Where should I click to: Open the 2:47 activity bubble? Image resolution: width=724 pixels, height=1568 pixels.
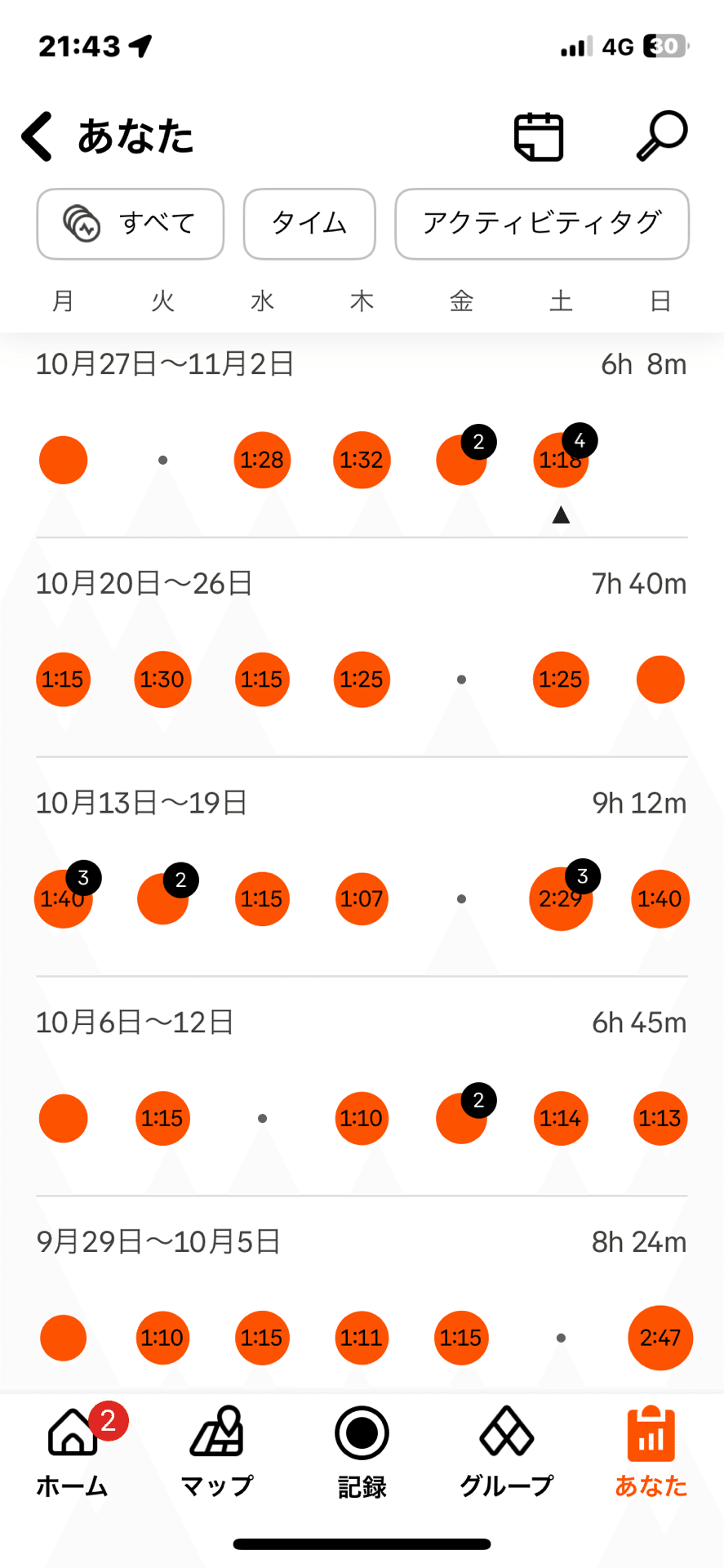pos(660,1338)
